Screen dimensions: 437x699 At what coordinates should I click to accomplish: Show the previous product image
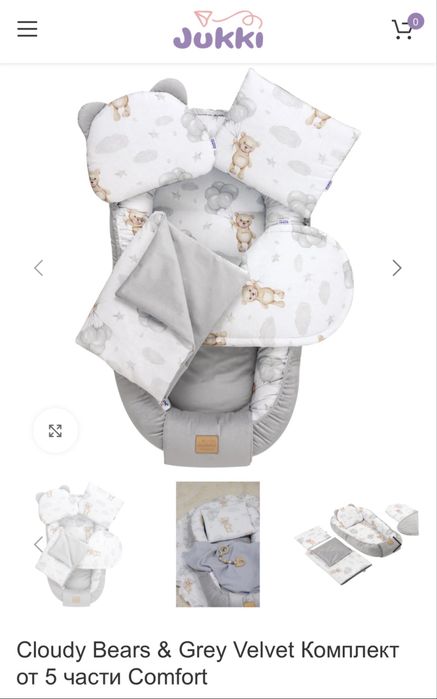(39, 268)
